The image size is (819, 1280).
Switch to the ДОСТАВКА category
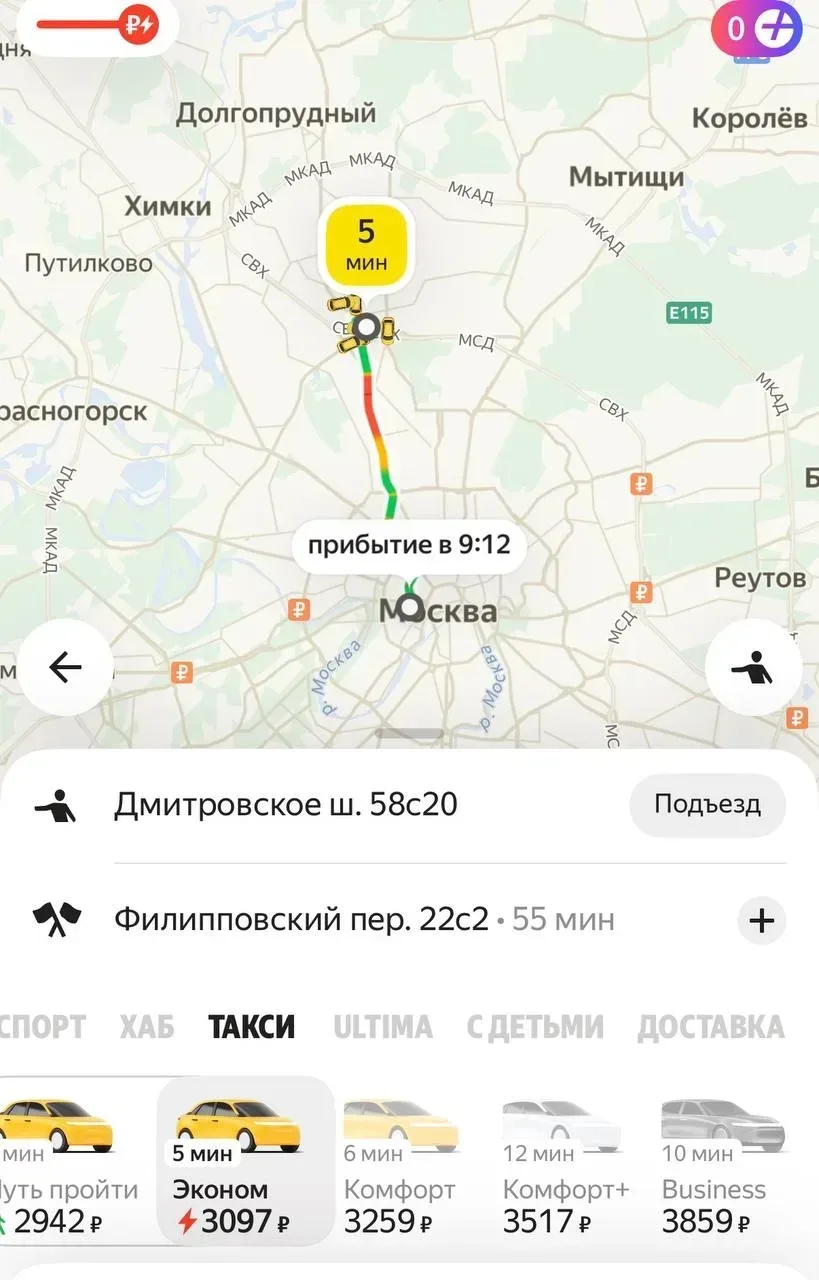pos(710,1027)
